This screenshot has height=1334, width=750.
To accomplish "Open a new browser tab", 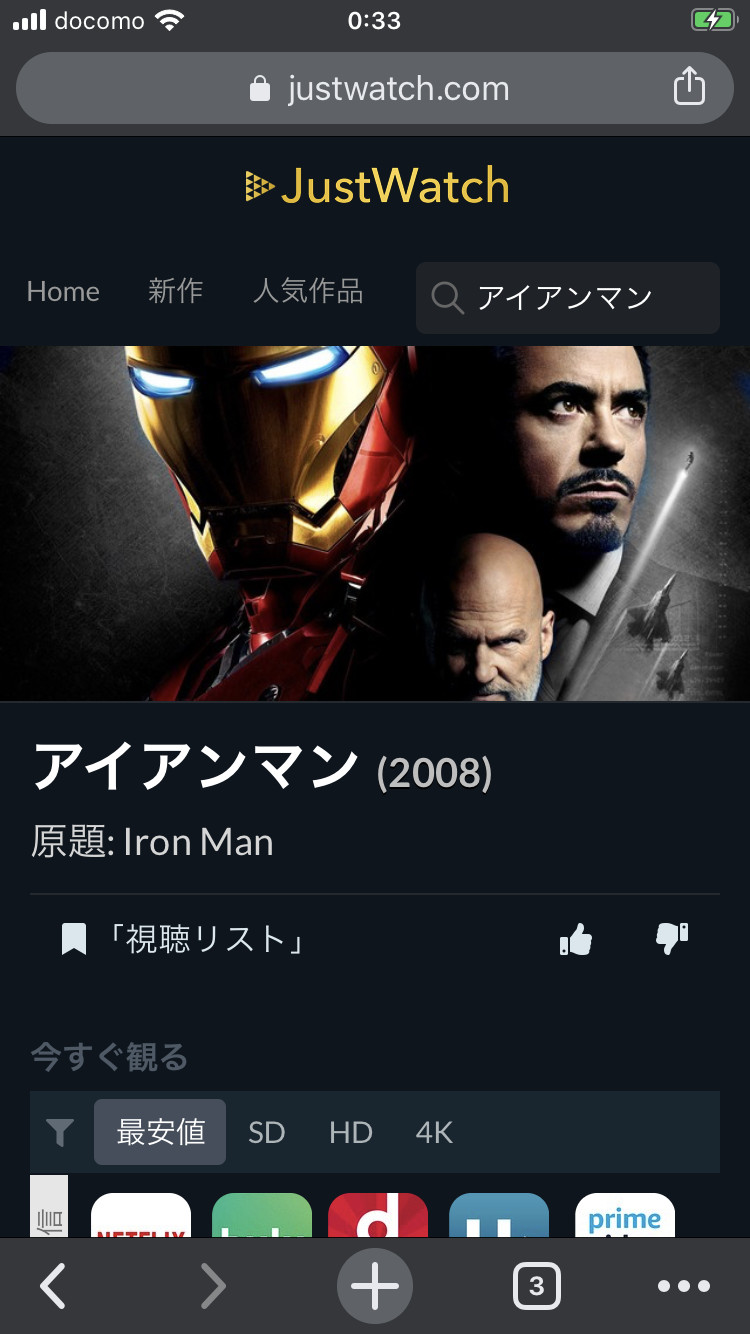I will [x=375, y=1286].
